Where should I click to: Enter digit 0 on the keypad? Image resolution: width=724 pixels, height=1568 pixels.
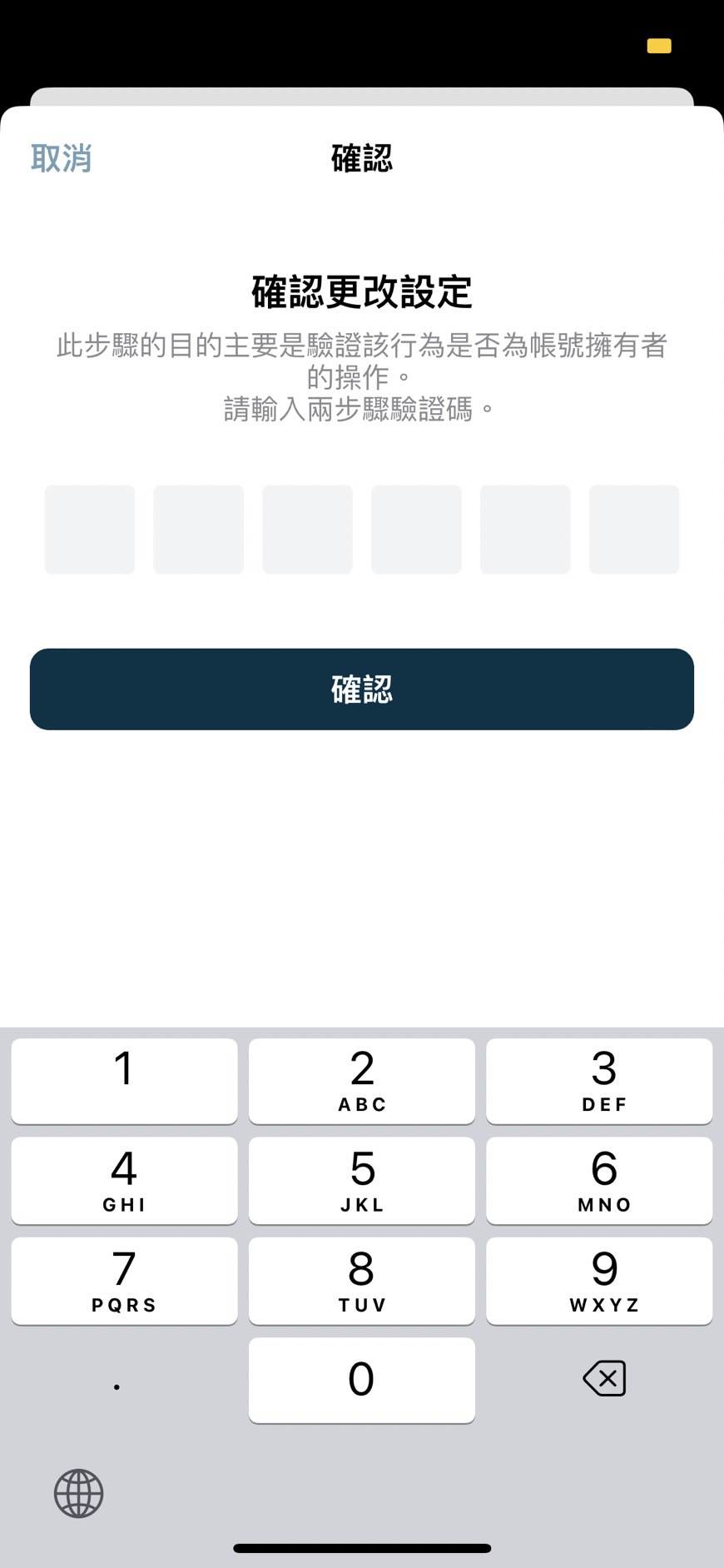pos(361,1380)
